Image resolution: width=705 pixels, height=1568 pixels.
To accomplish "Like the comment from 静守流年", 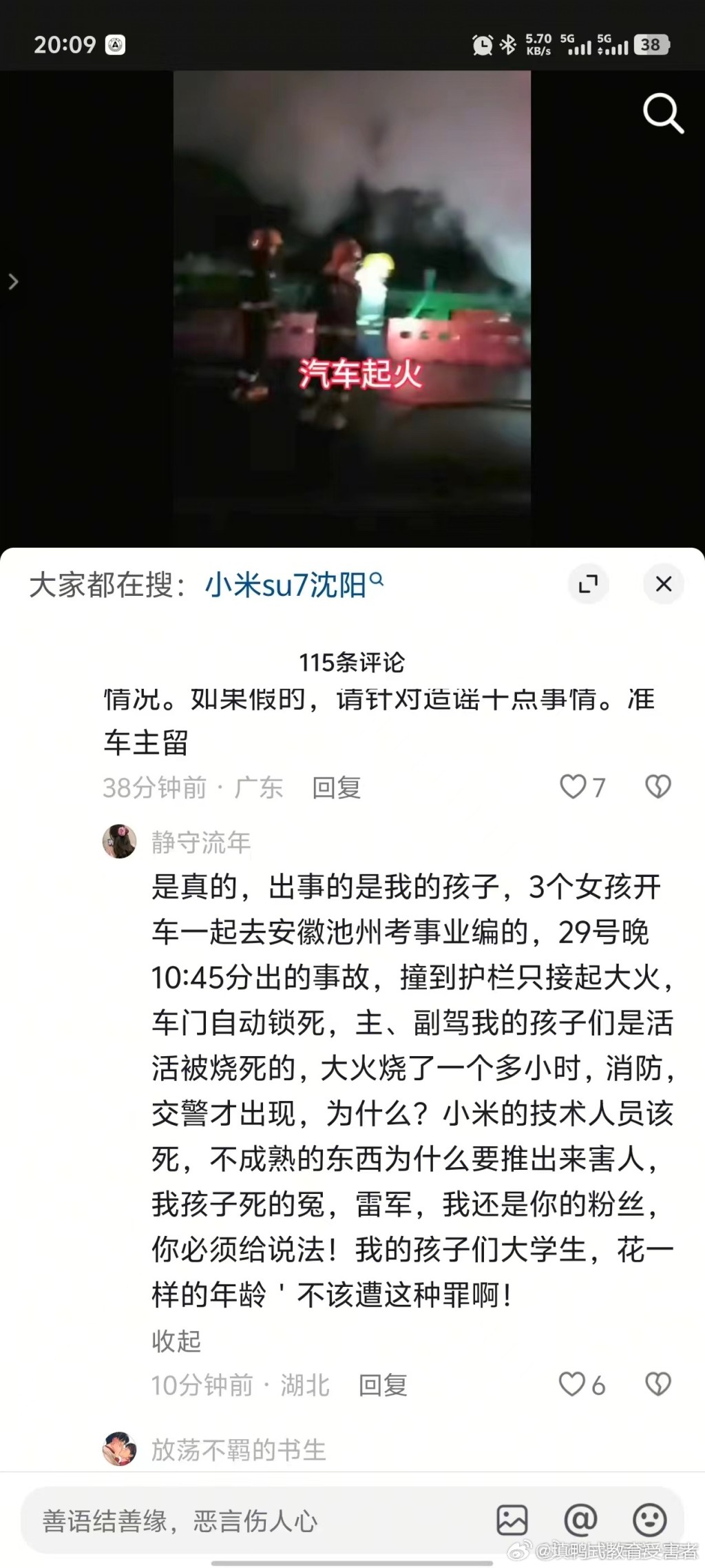I will [x=573, y=1384].
